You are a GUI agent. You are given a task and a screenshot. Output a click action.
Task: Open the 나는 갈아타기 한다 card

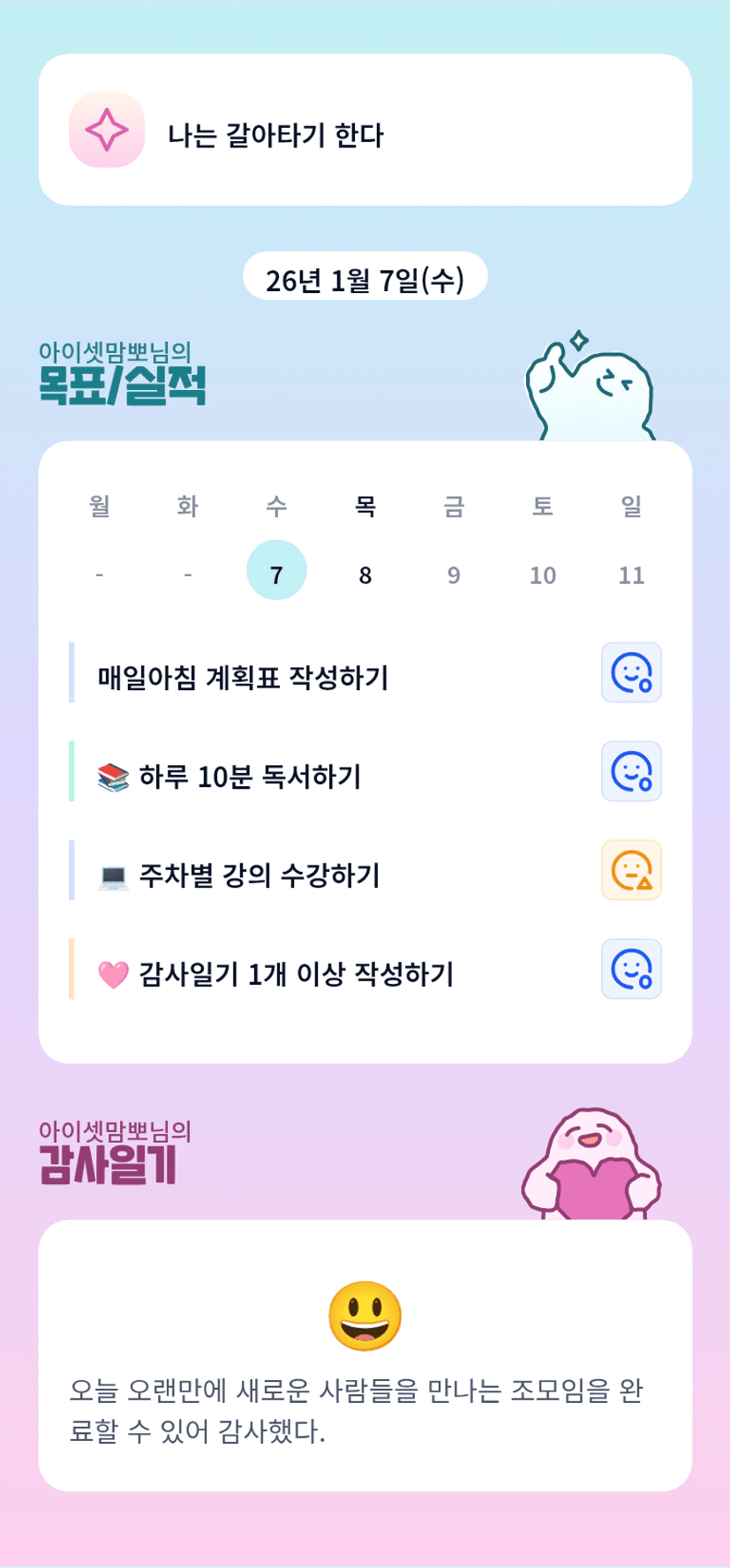tap(365, 131)
